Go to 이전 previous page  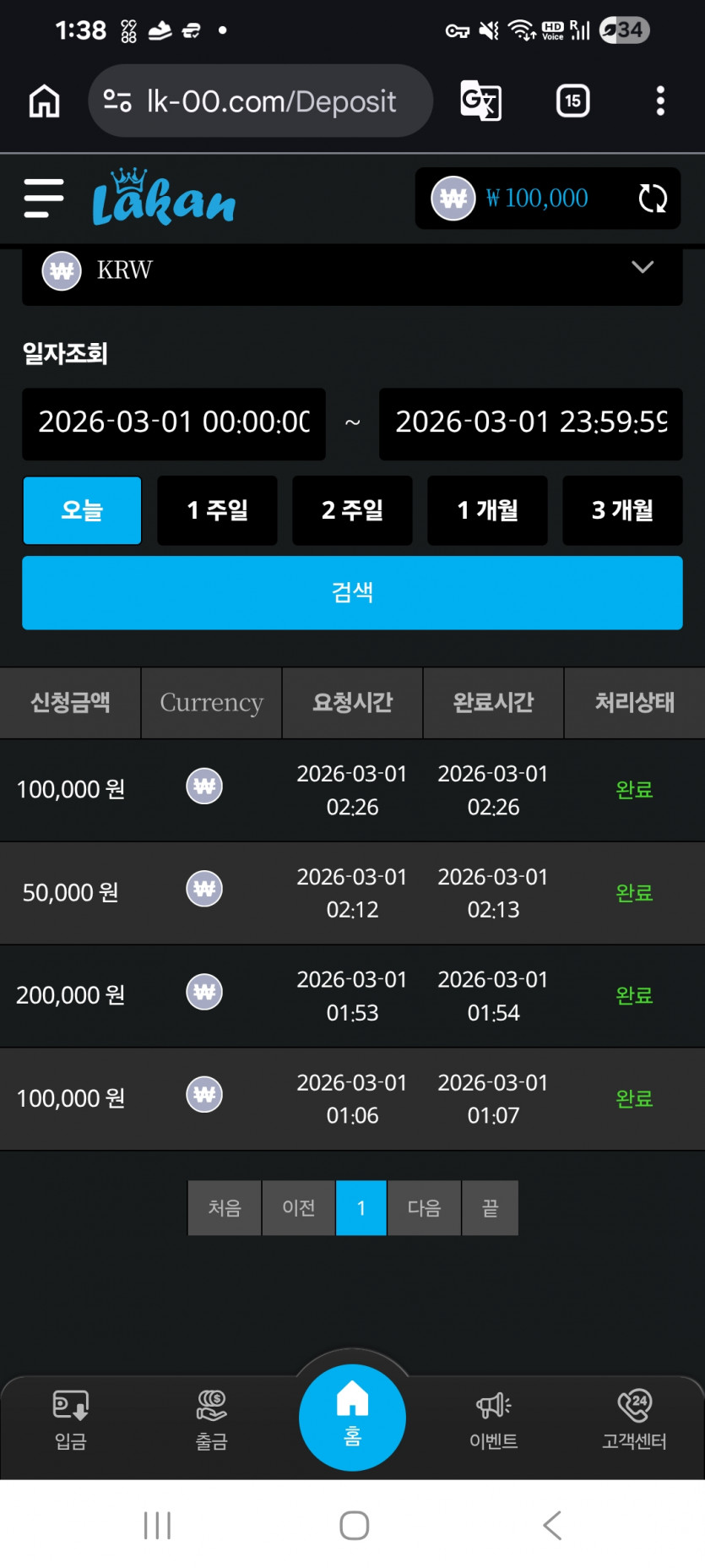click(x=299, y=1208)
